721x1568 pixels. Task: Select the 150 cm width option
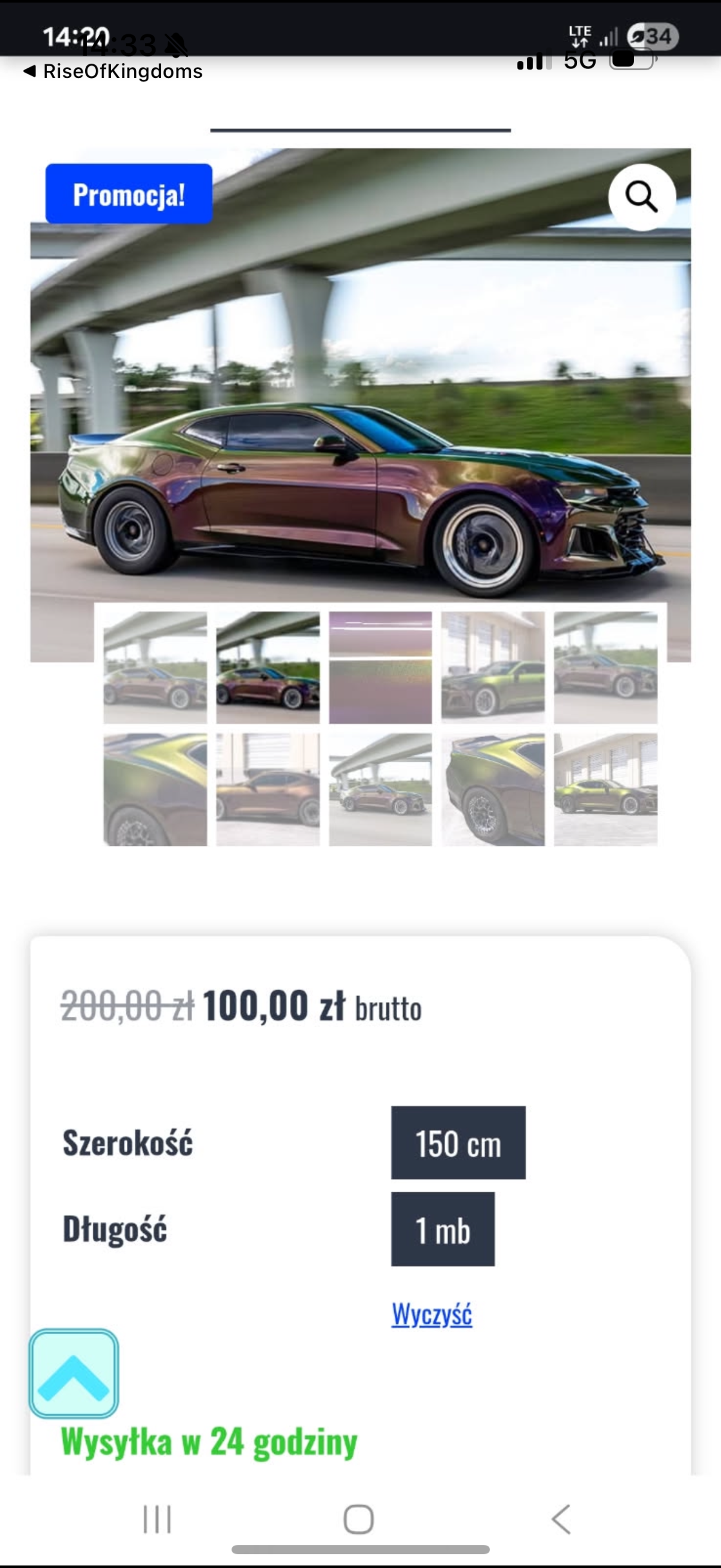tap(458, 1142)
